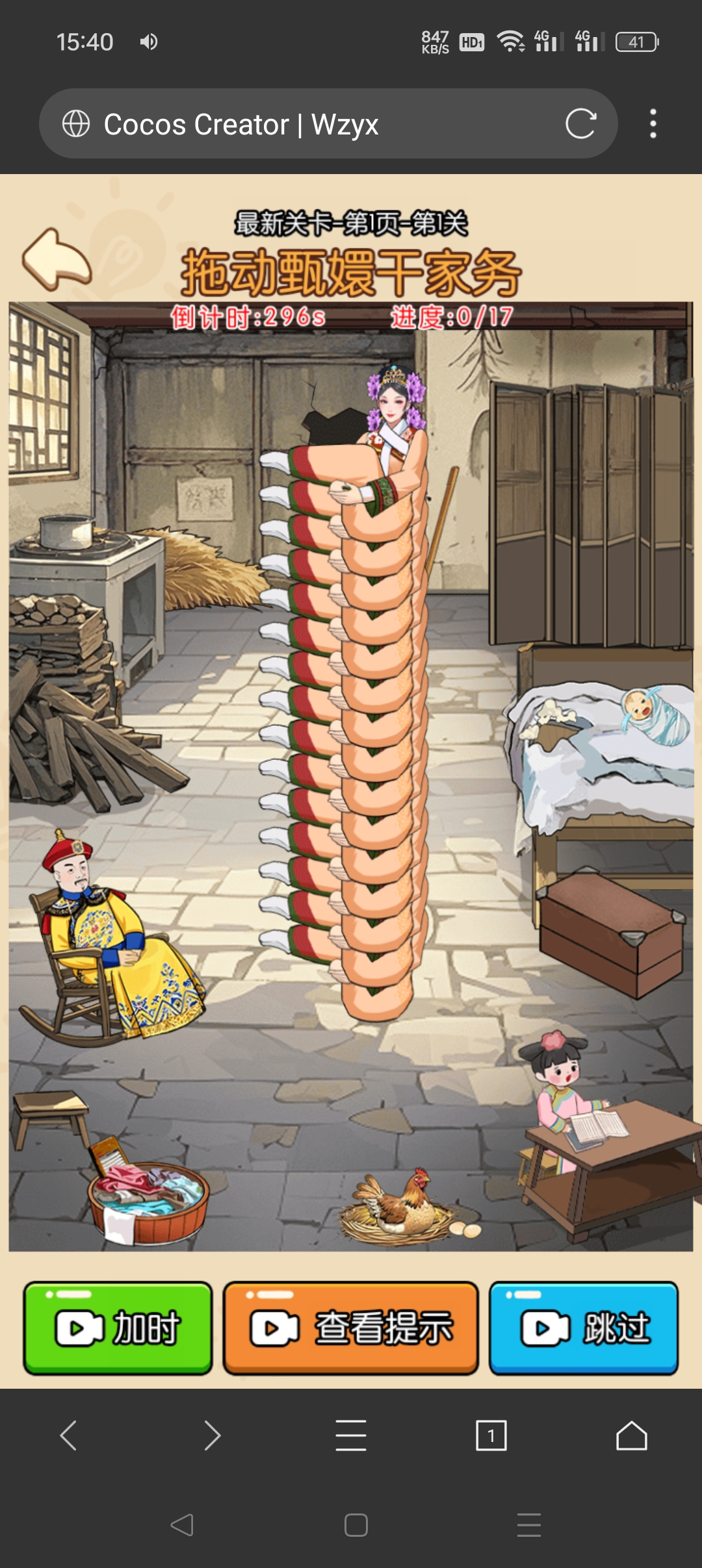
Task: Go back in the browser bottom toolbar
Action: click(x=69, y=1435)
